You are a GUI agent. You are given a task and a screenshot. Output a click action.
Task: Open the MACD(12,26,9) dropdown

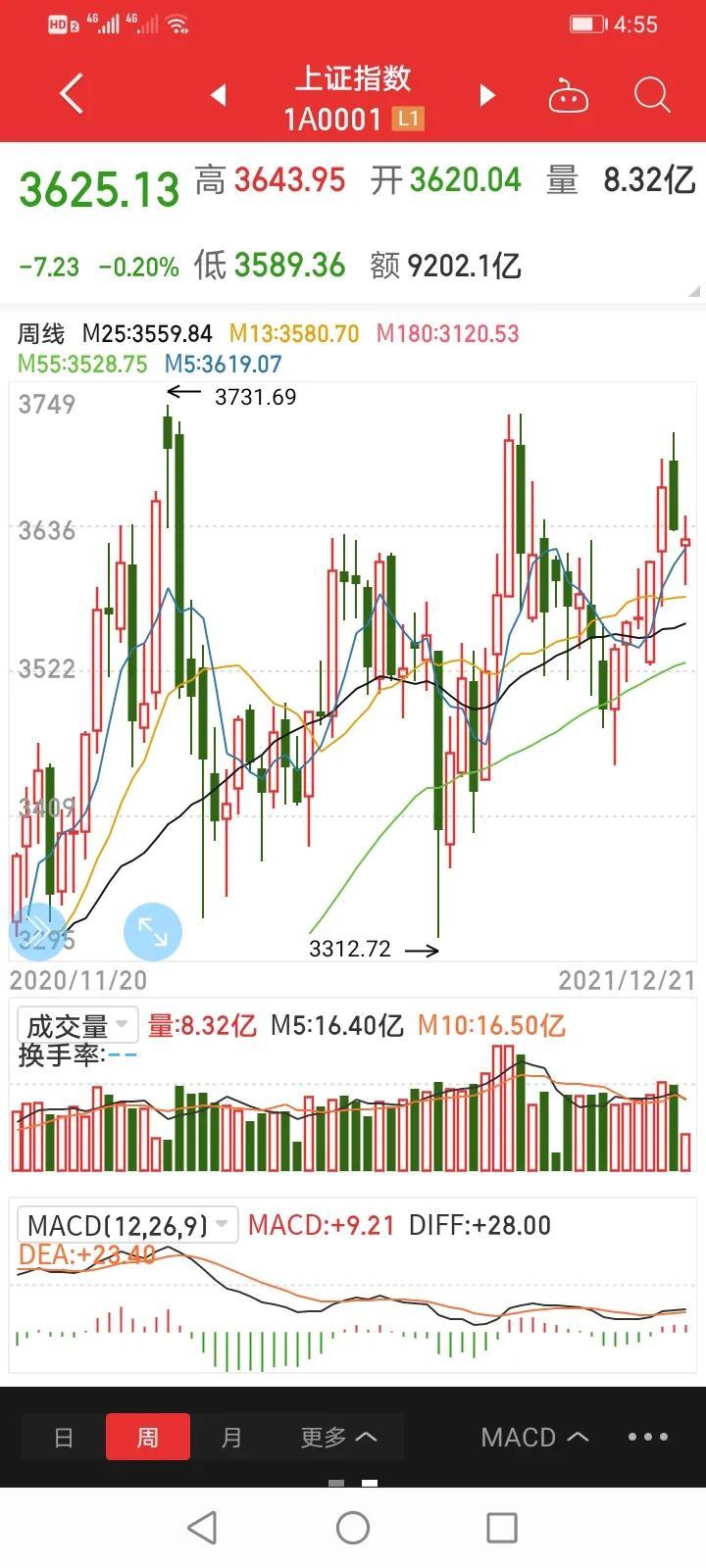127,1225
